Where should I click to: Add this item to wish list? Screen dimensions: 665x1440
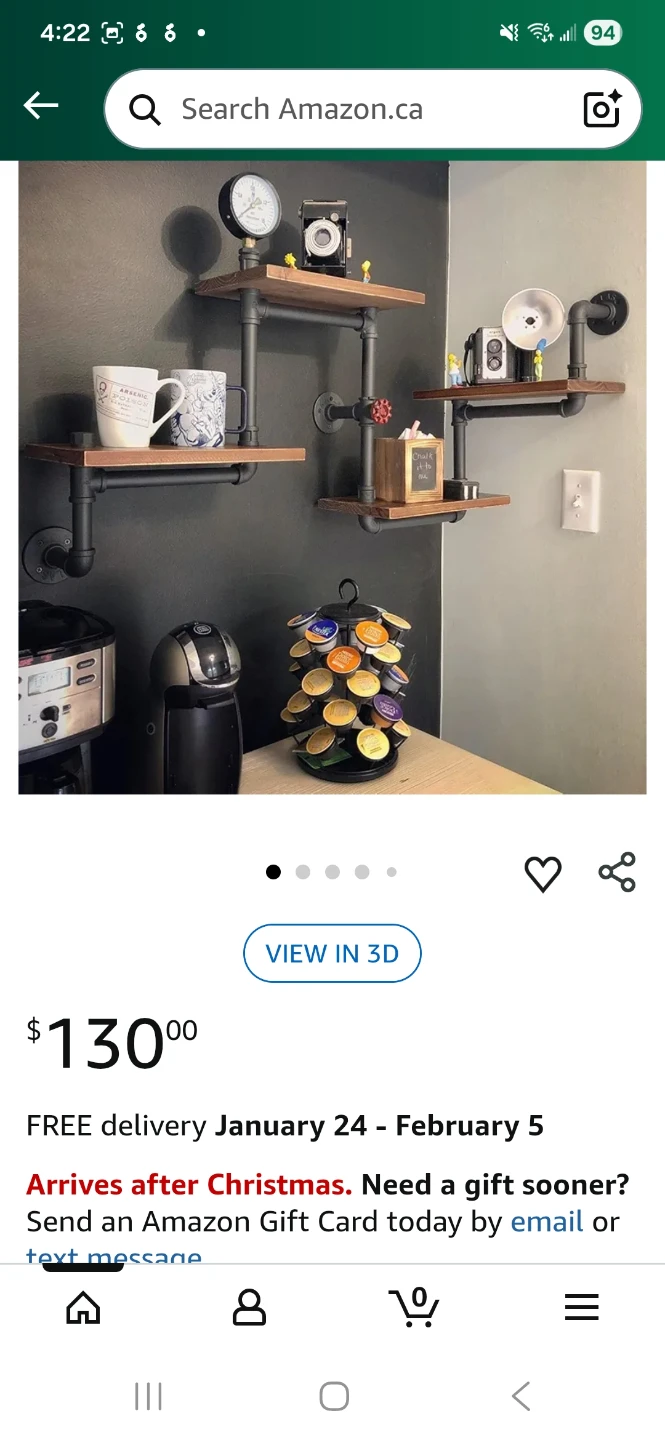point(543,874)
